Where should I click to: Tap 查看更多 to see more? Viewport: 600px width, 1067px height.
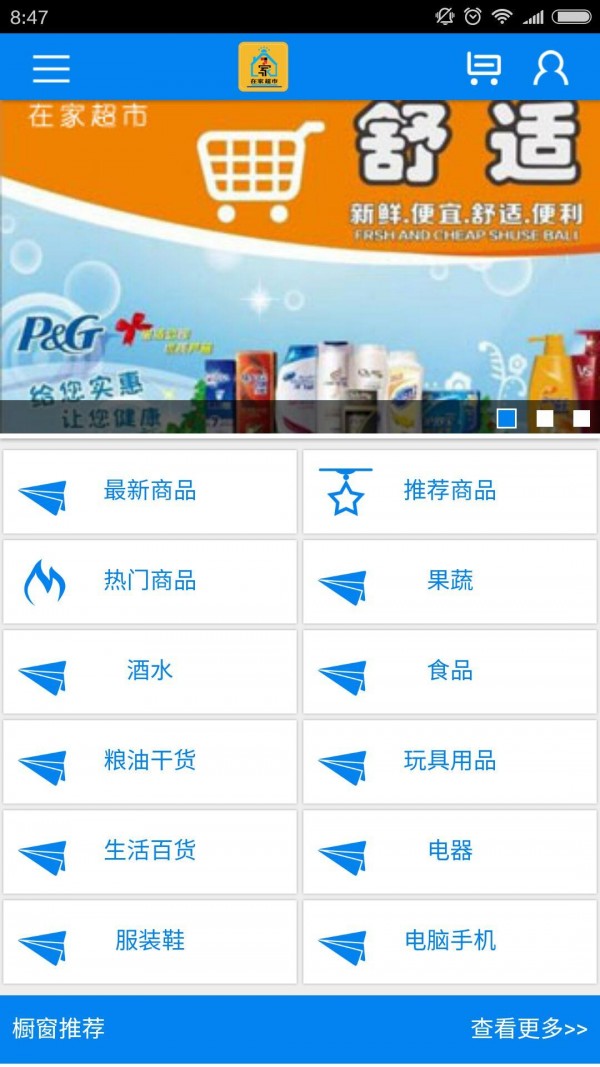pos(529,1029)
